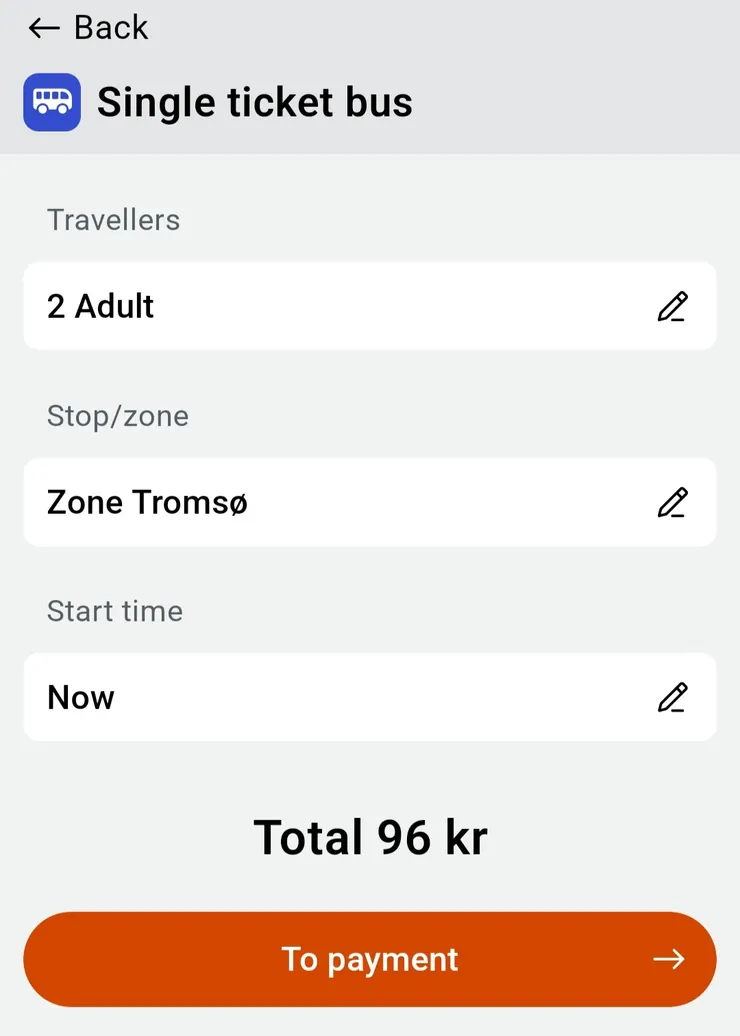Click the blue bus ticket icon
The image size is (740, 1036).
51,101
